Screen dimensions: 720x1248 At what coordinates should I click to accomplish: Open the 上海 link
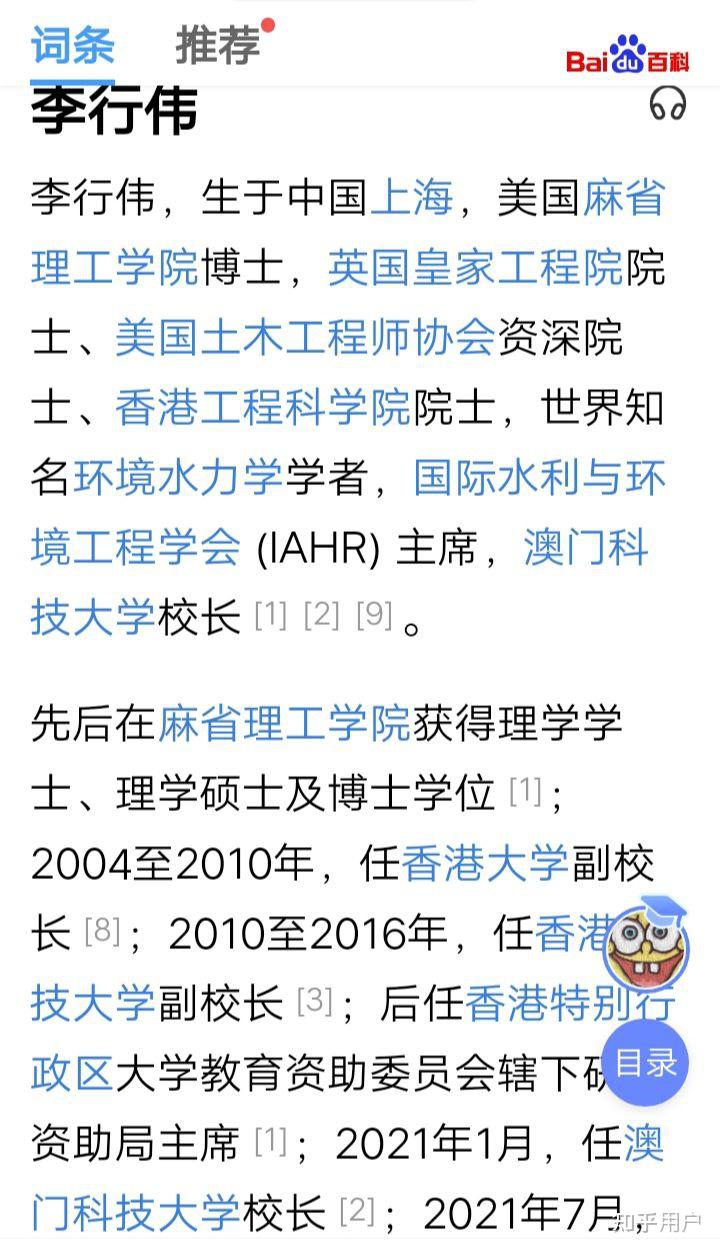pyautogui.click(x=411, y=197)
